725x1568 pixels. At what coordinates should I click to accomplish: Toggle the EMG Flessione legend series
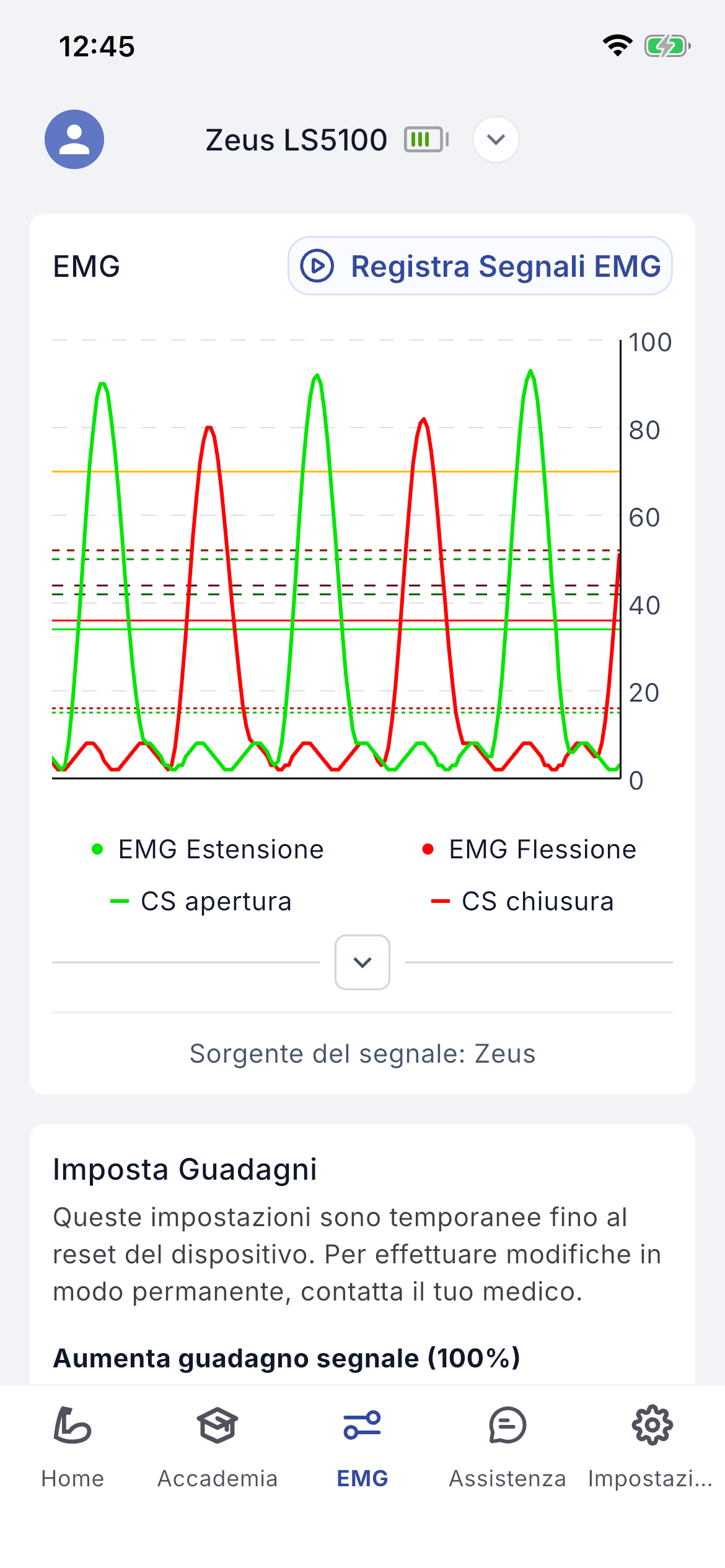(529, 849)
